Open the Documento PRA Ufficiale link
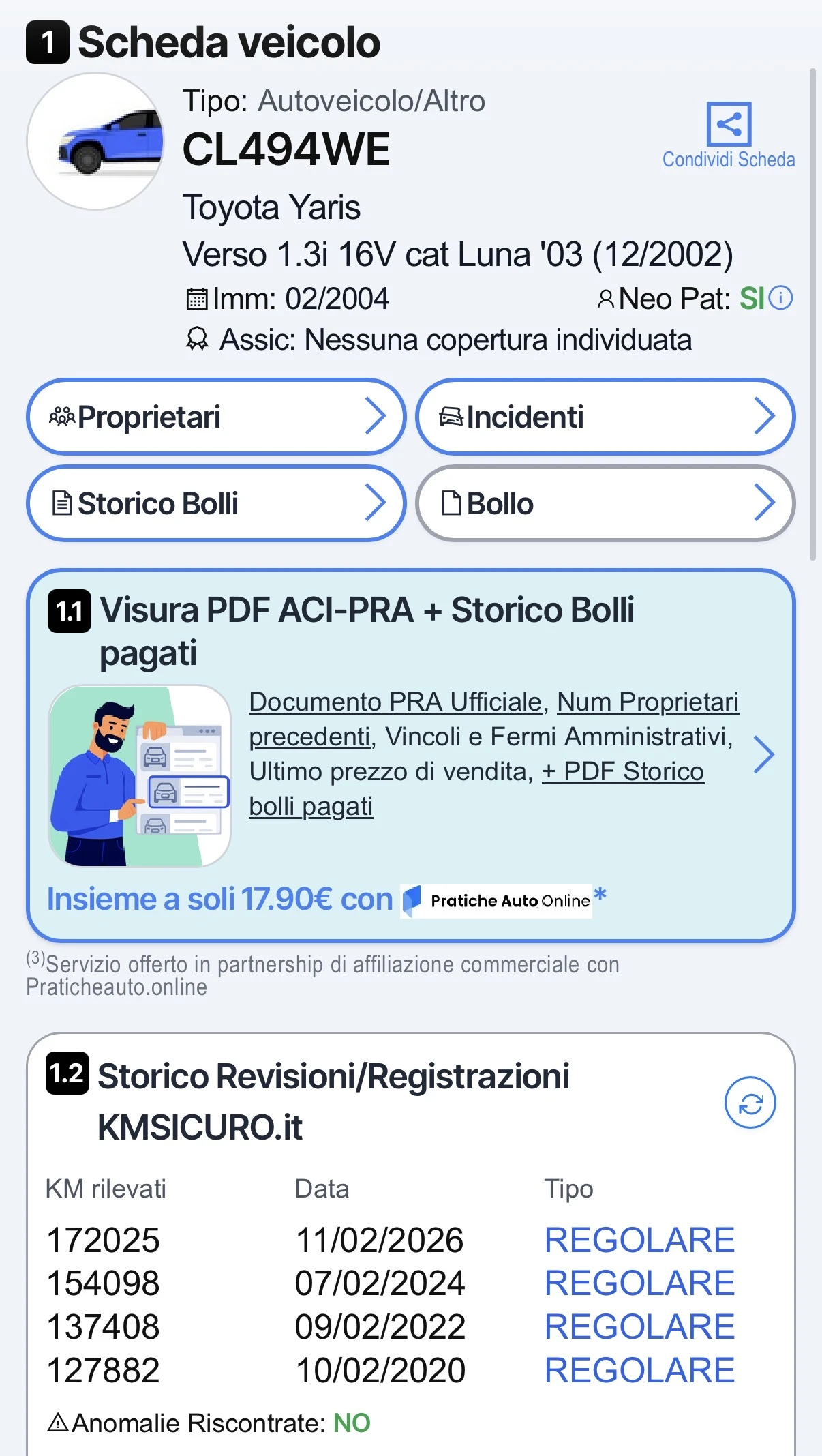Image resolution: width=822 pixels, height=1456 pixels. [x=395, y=702]
